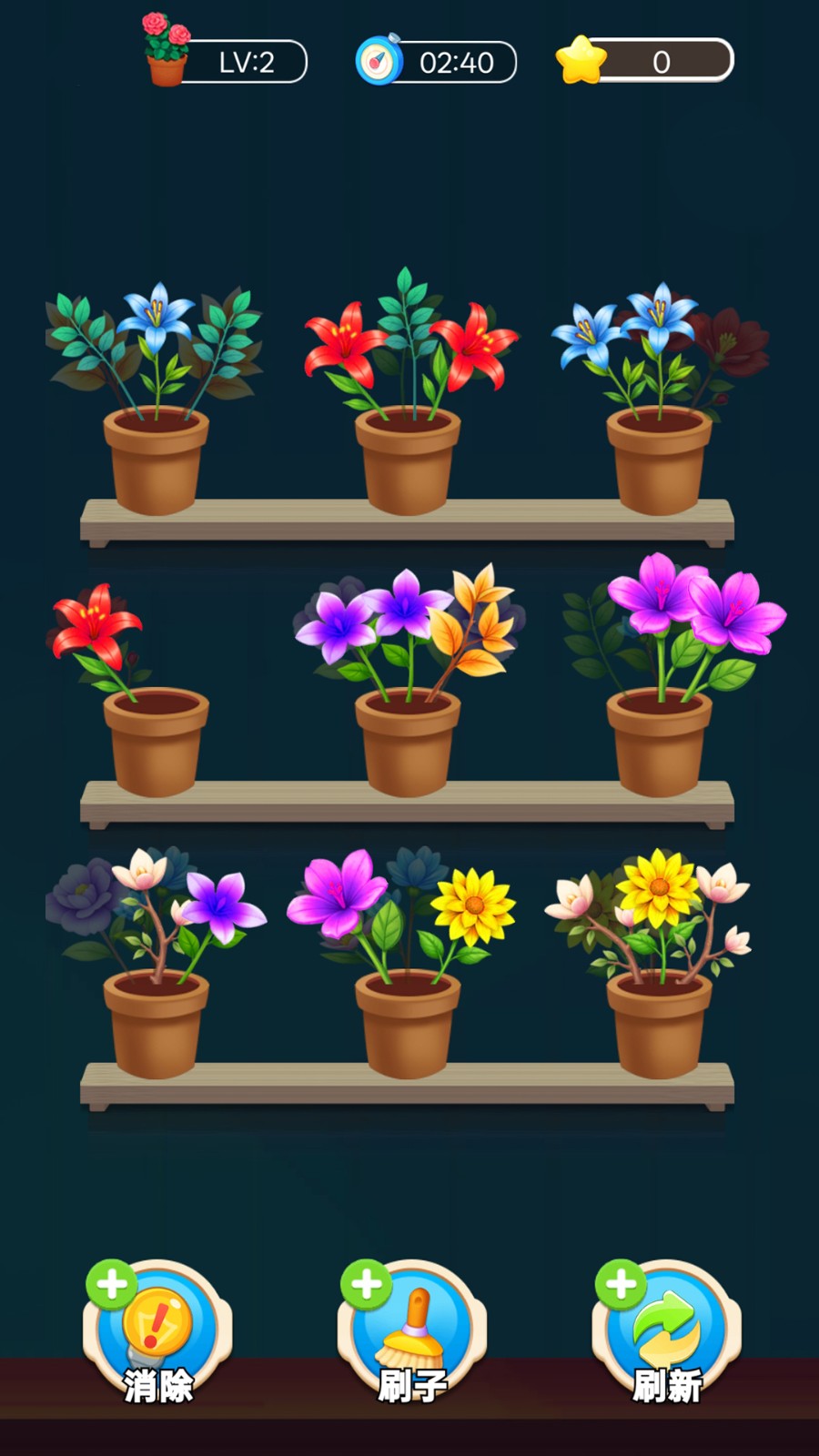The width and height of the screenshot is (819, 1456).
Task: Select the blue lily in the top-left pot
Action: [x=157, y=318]
